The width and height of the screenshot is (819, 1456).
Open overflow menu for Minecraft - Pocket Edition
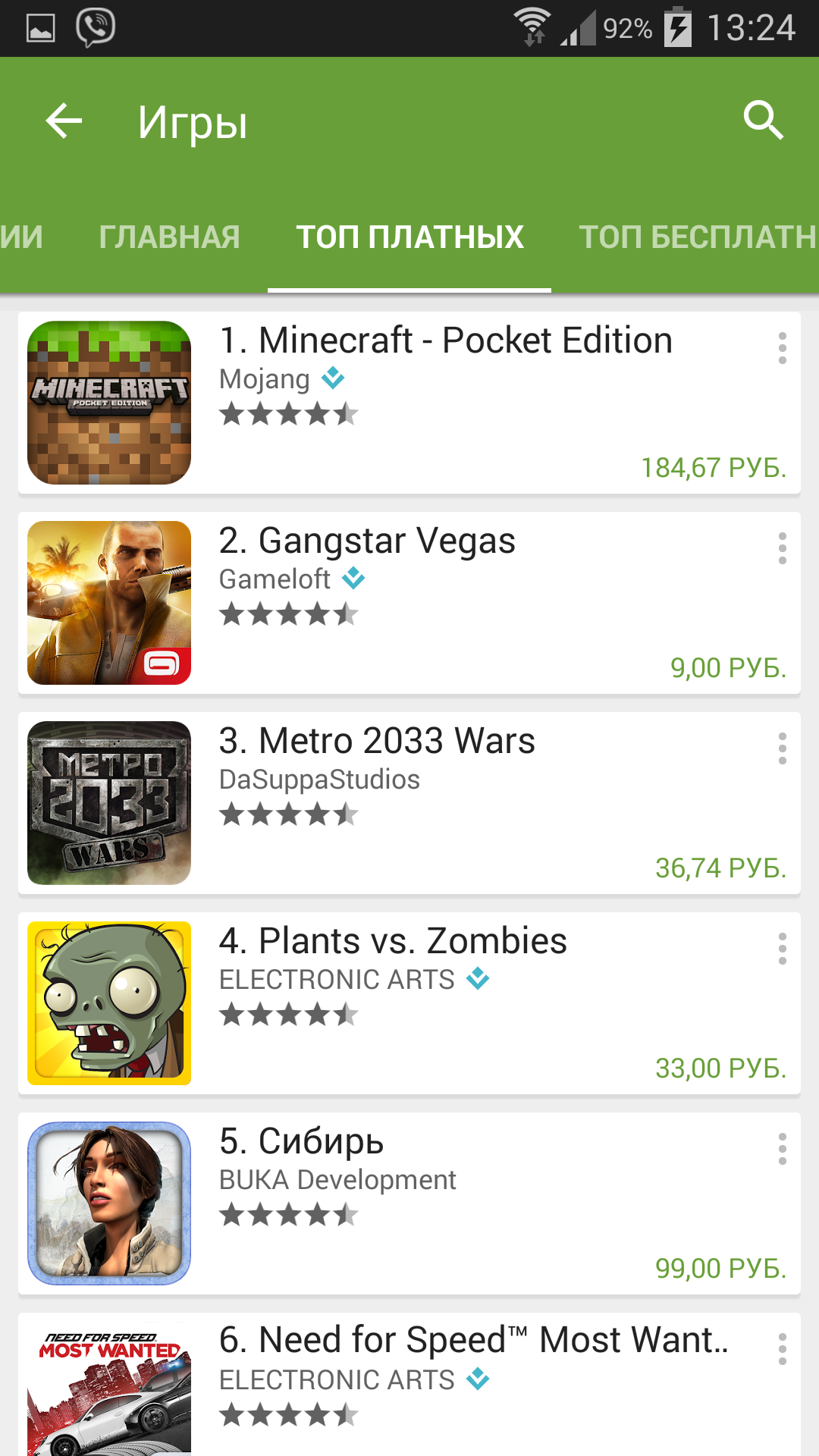click(x=782, y=348)
